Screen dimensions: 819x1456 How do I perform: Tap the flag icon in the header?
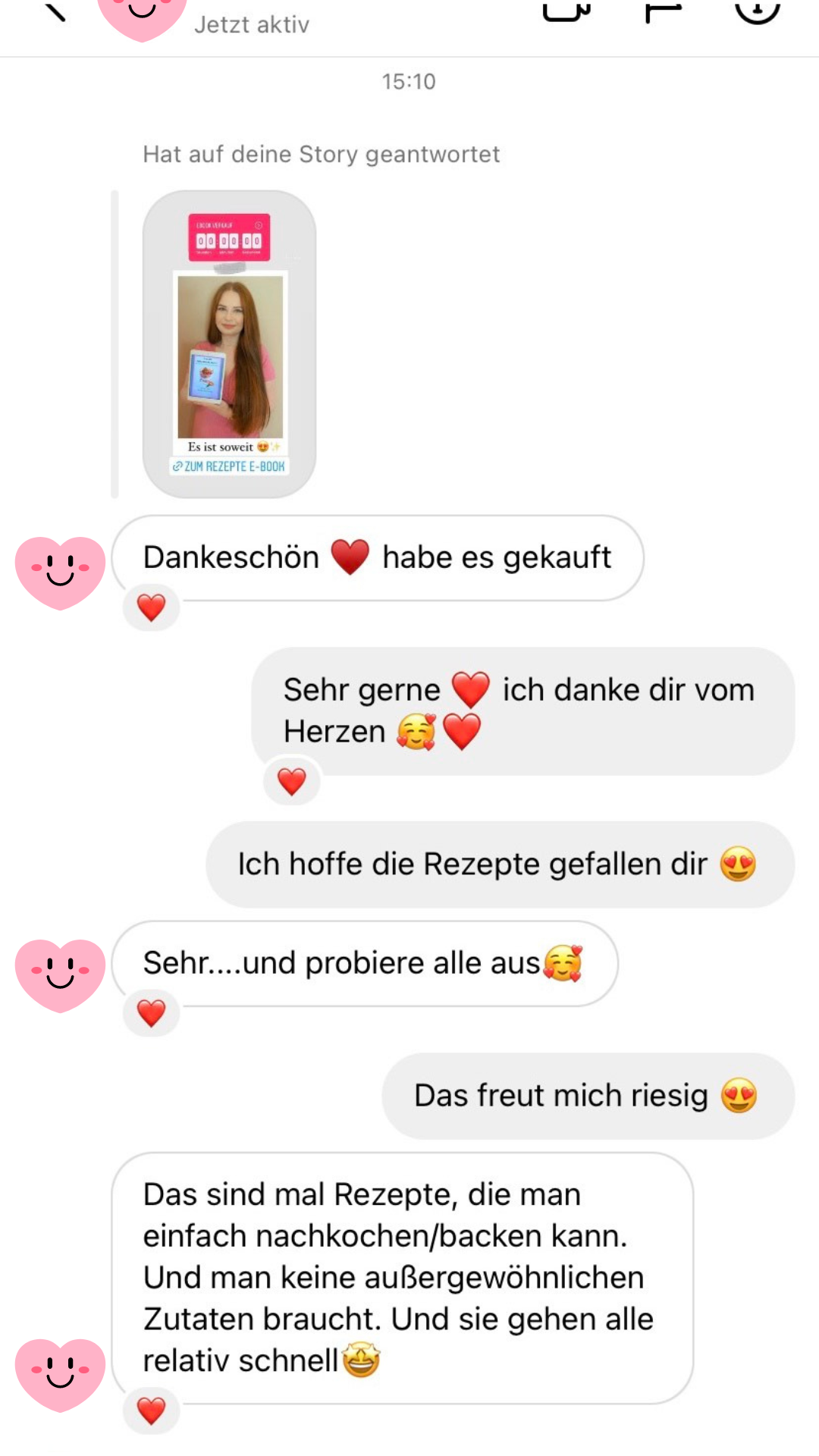[662, 11]
